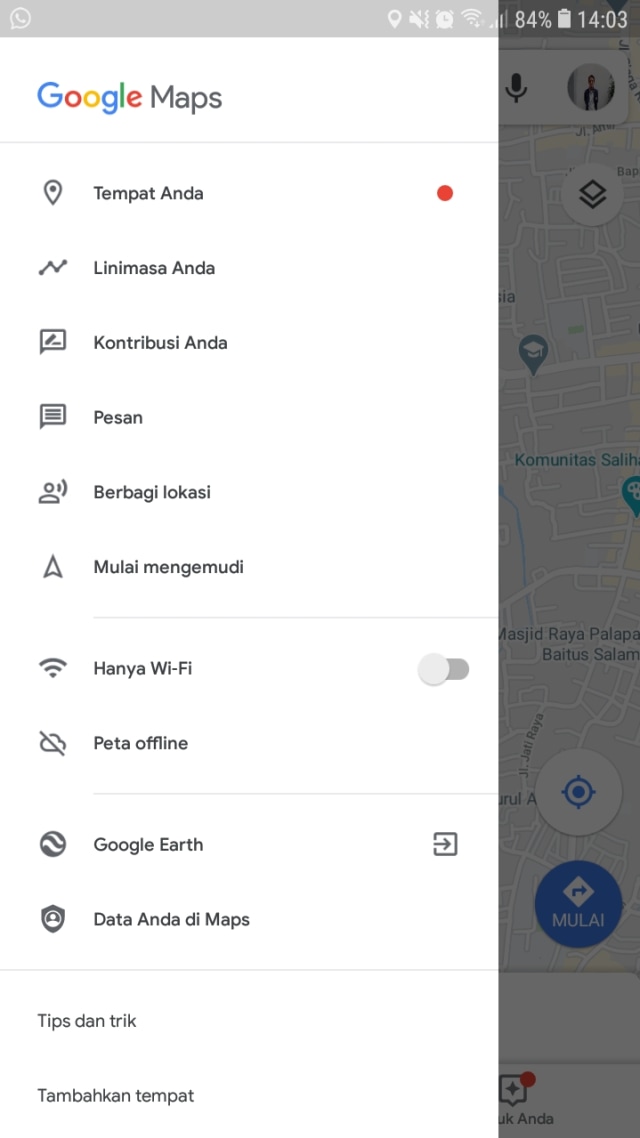View Tips dan trik

point(87,1021)
